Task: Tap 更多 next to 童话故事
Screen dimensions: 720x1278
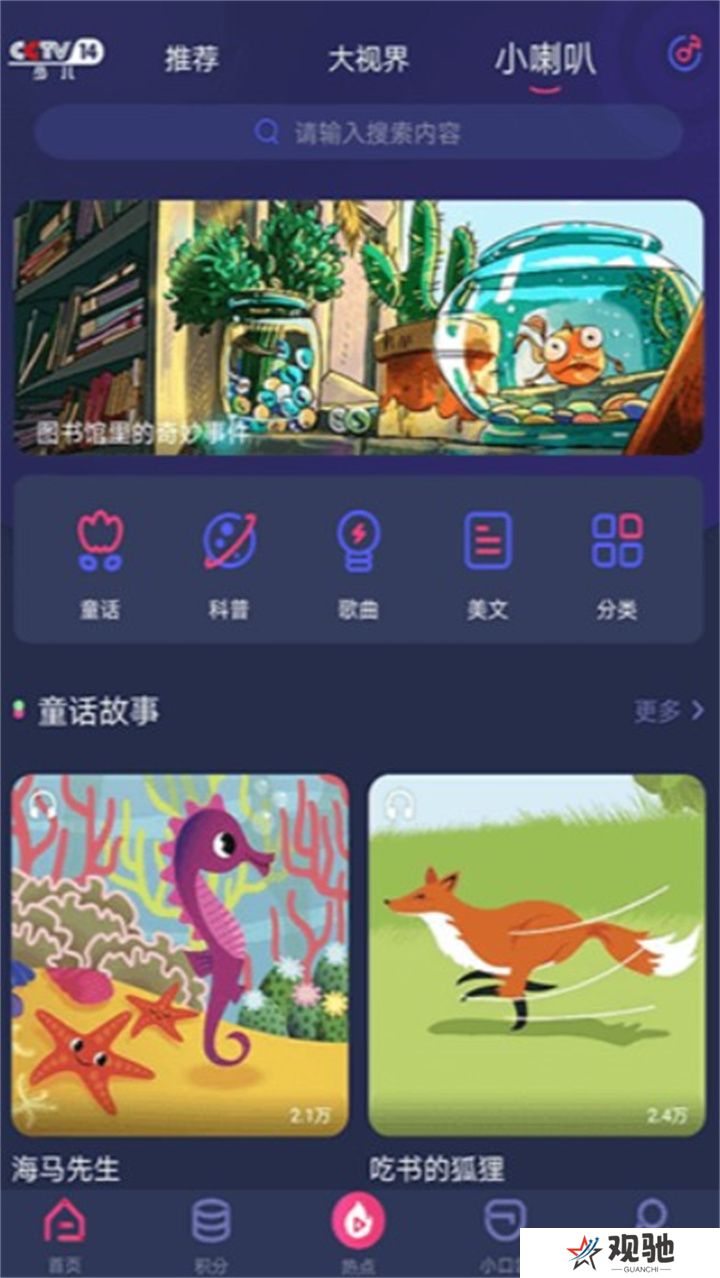Action: click(x=668, y=711)
